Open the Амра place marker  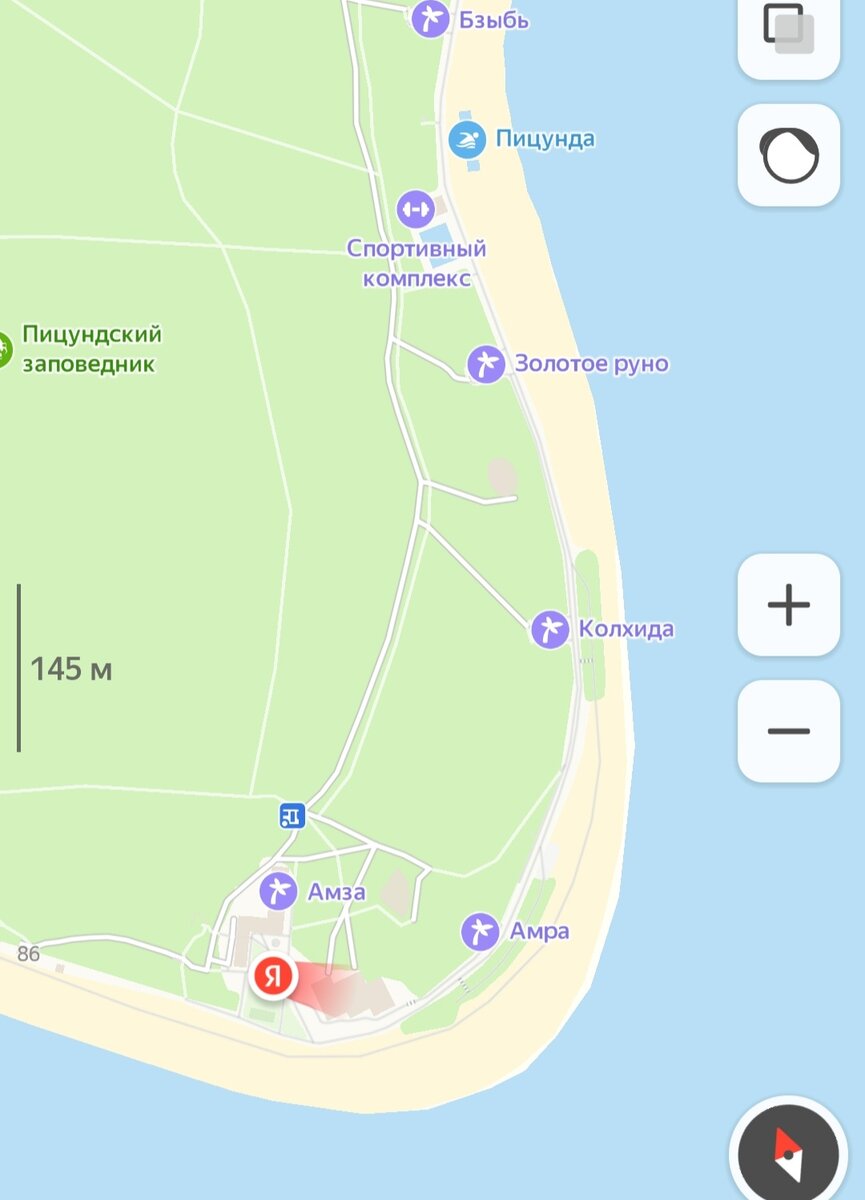point(481,931)
